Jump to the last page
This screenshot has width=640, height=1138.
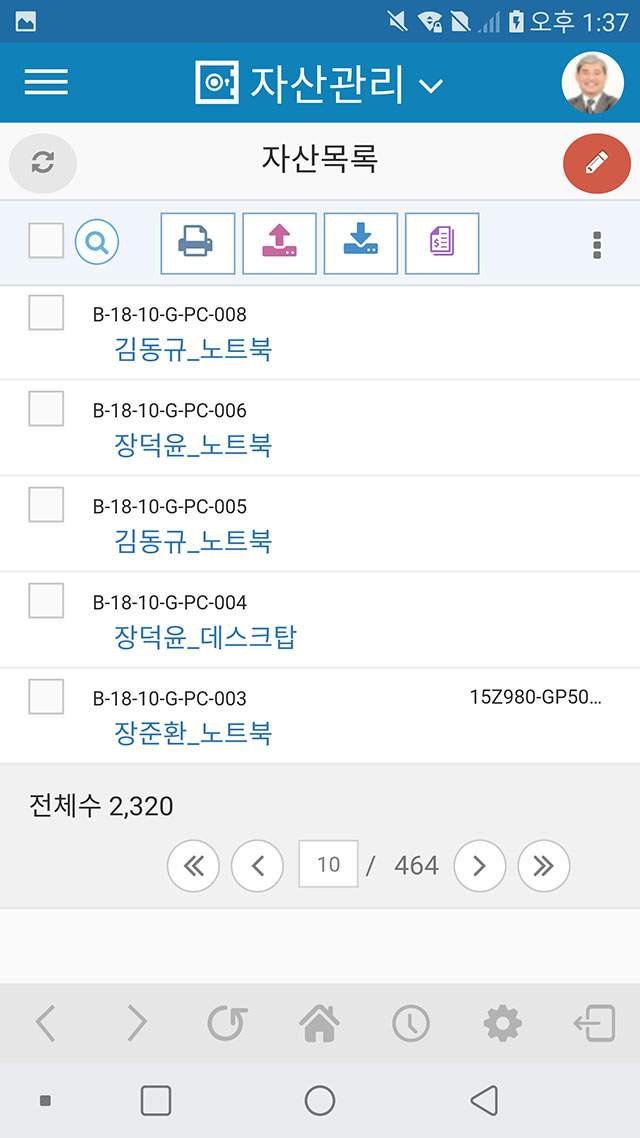click(543, 865)
